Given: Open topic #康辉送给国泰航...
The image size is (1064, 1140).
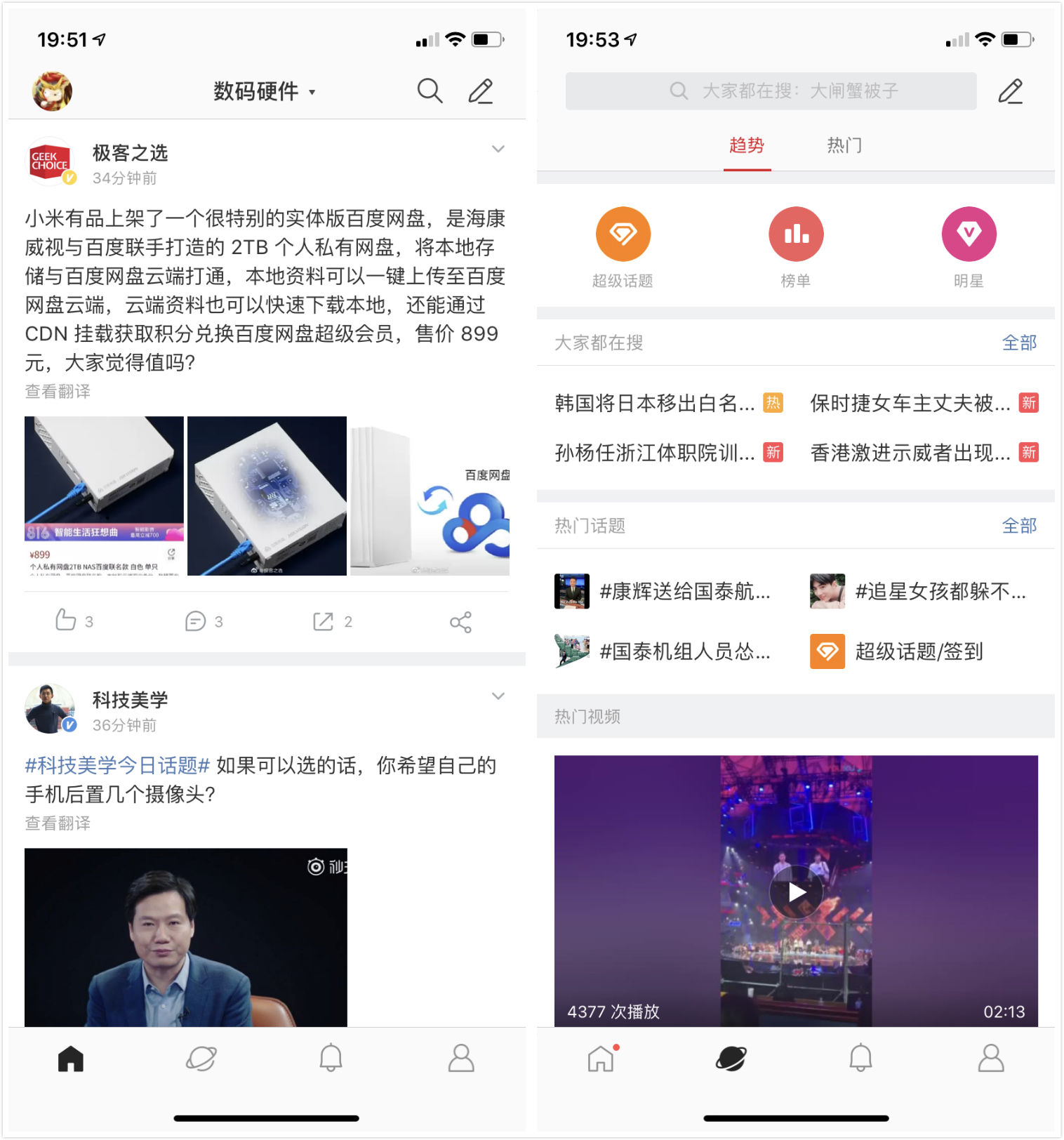Looking at the screenshot, I should [684, 592].
